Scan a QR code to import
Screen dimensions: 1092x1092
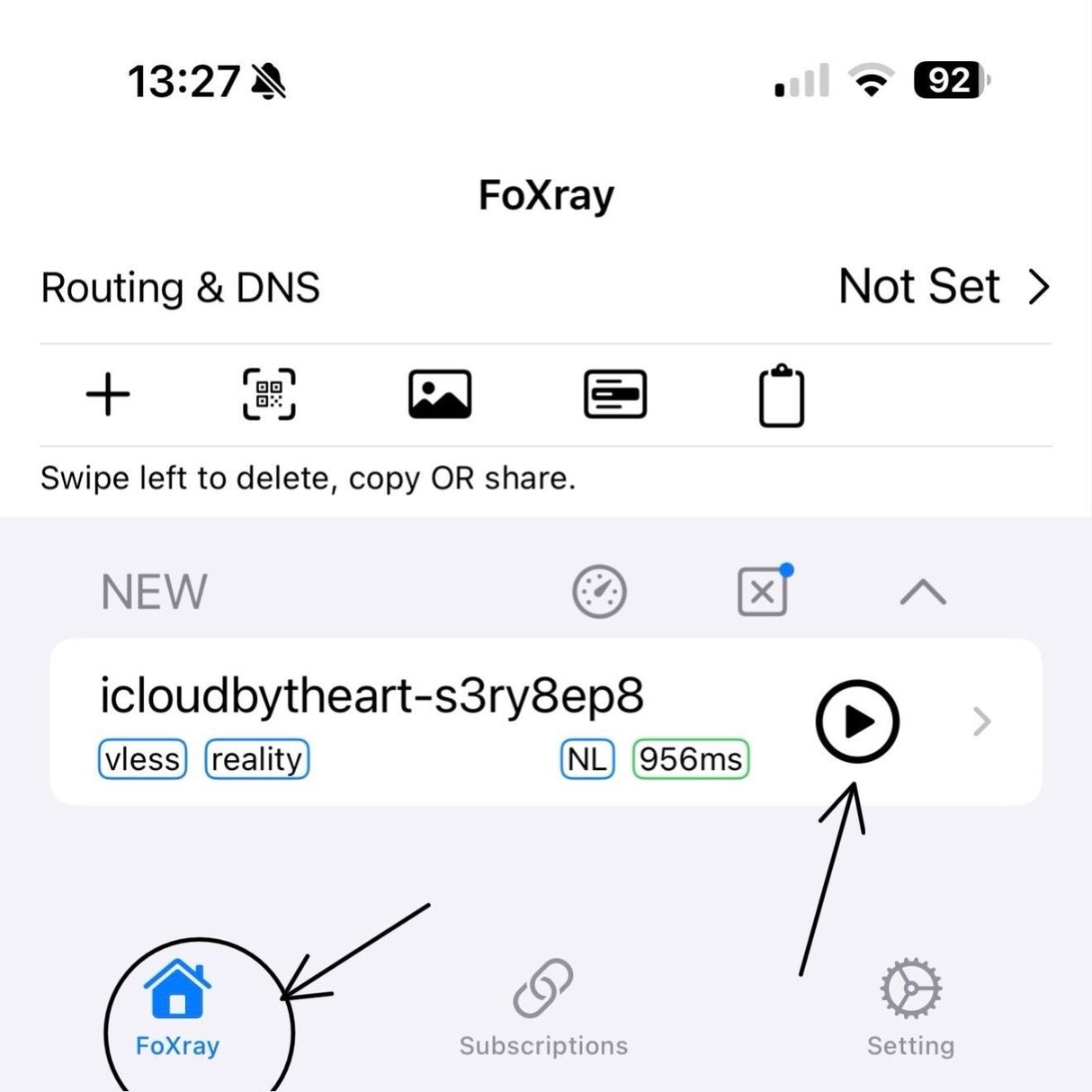pyautogui.click(x=269, y=395)
